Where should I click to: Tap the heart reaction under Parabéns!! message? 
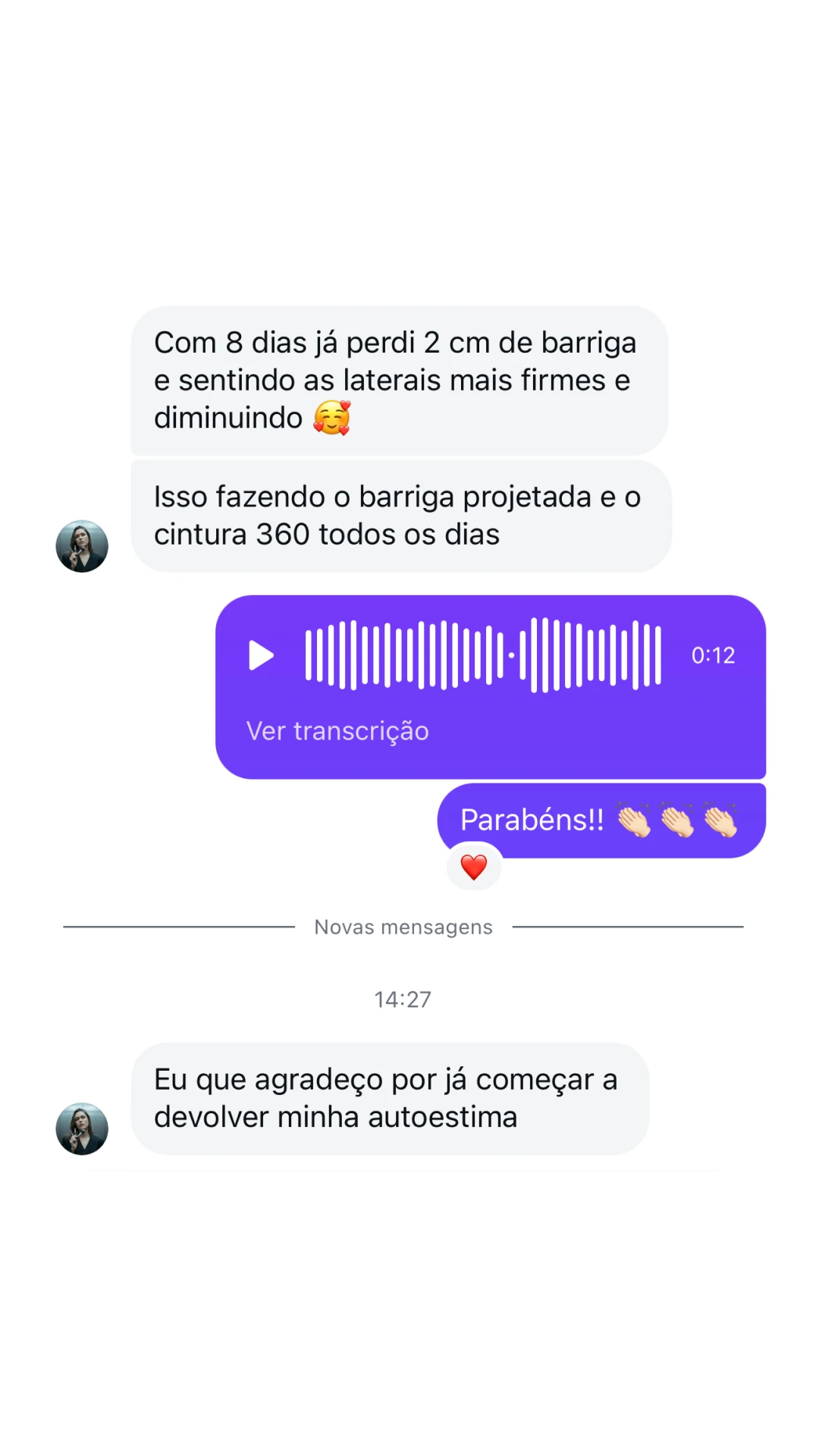pos(474,867)
